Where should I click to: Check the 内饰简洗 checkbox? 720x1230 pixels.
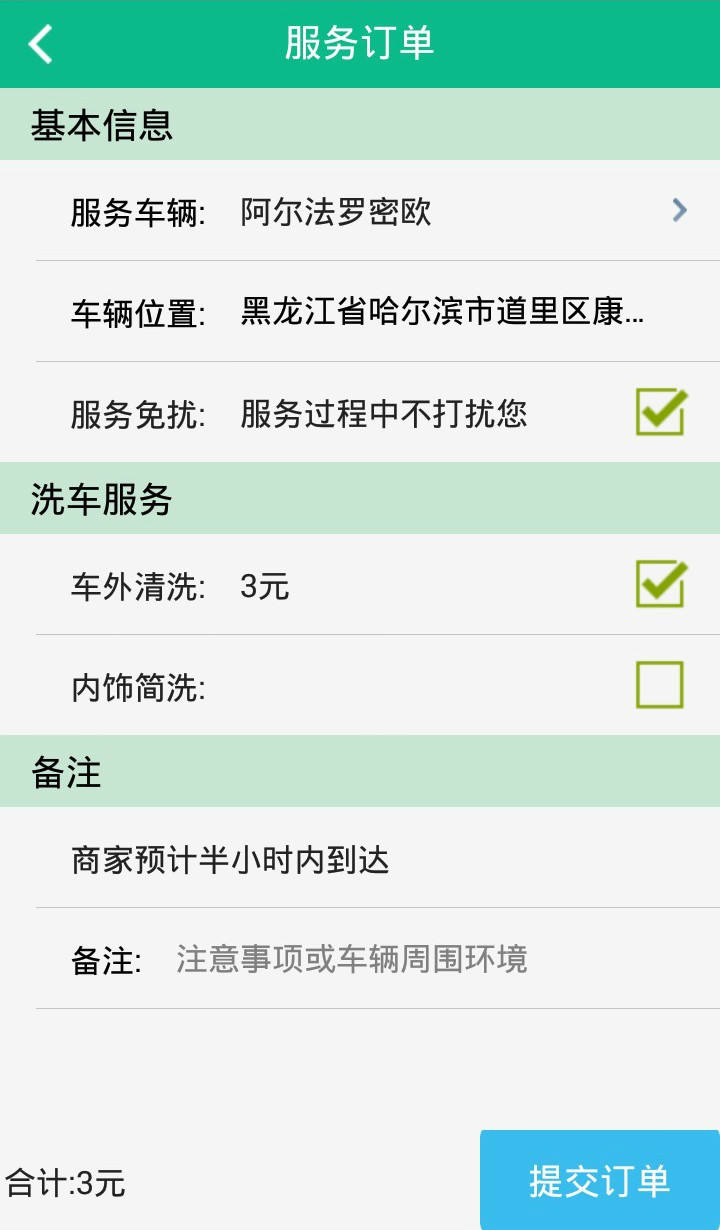tap(660, 685)
